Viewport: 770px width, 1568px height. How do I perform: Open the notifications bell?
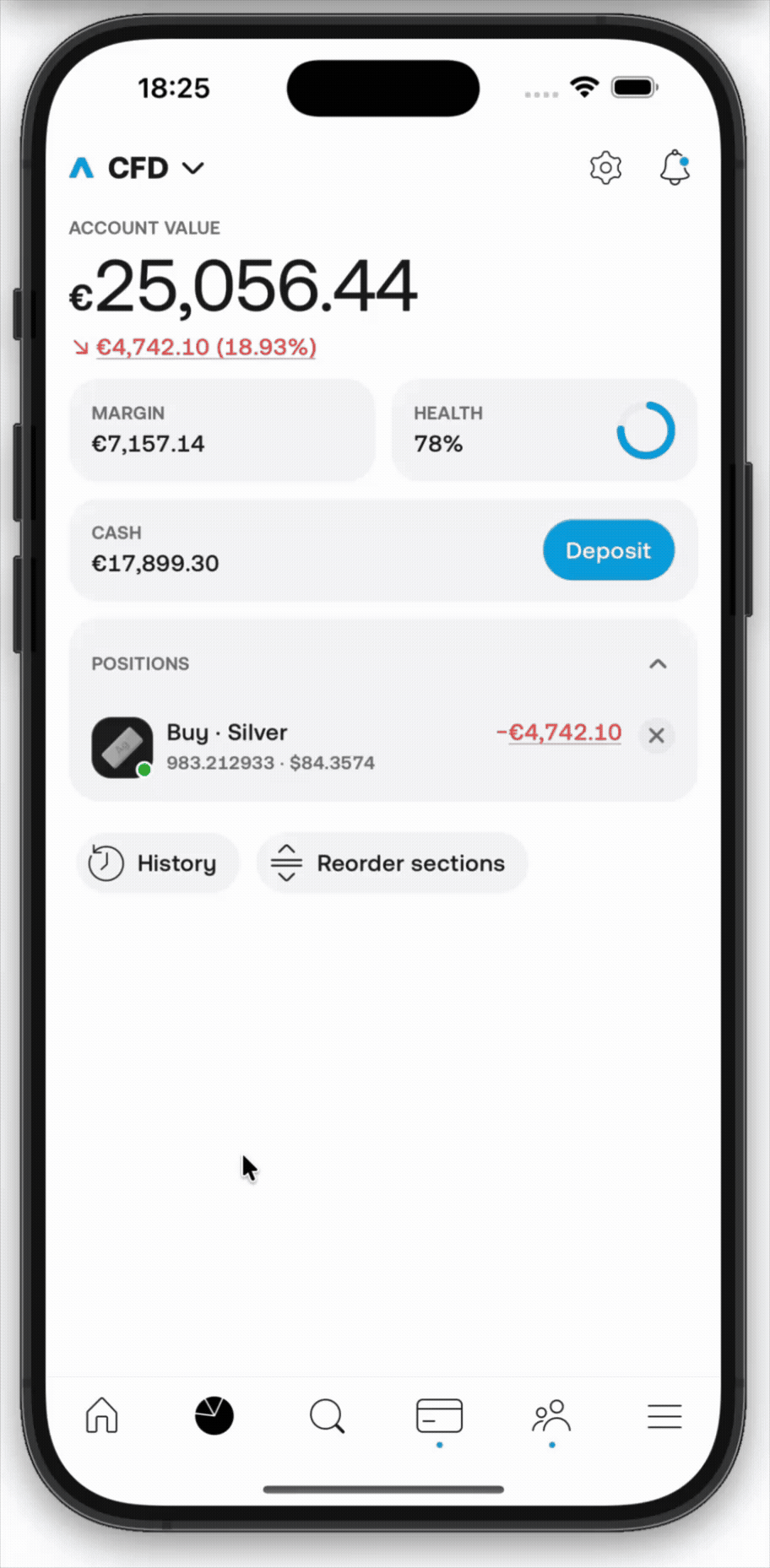(675, 168)
